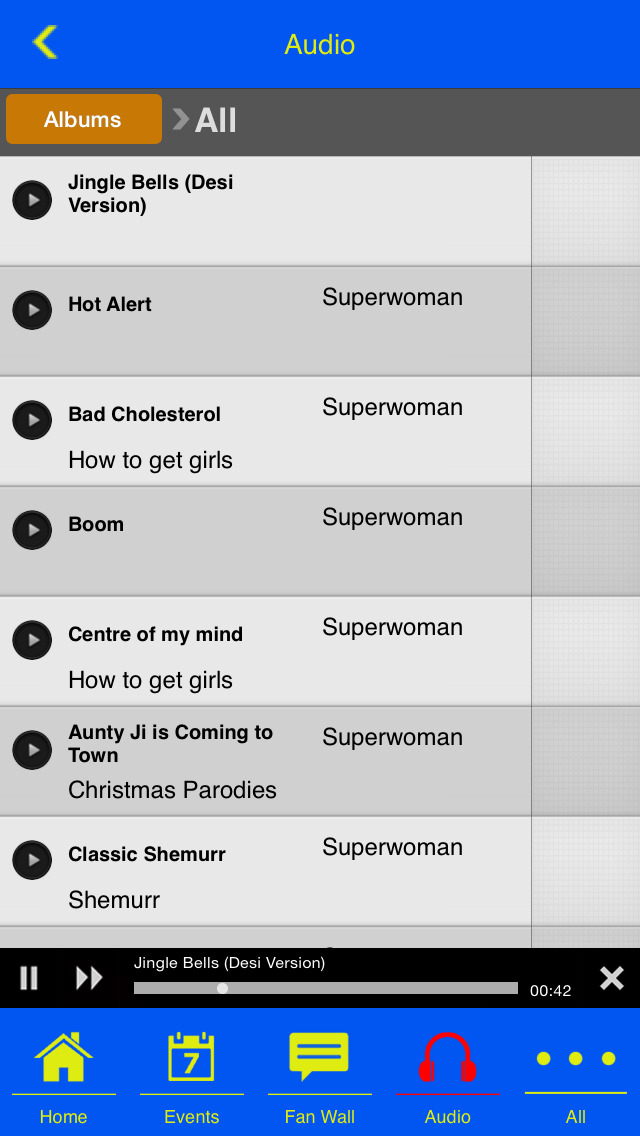Viewport: 640px width, 1136px height.
Task: Play Centre of my mind track
Action: coord(32,640)
